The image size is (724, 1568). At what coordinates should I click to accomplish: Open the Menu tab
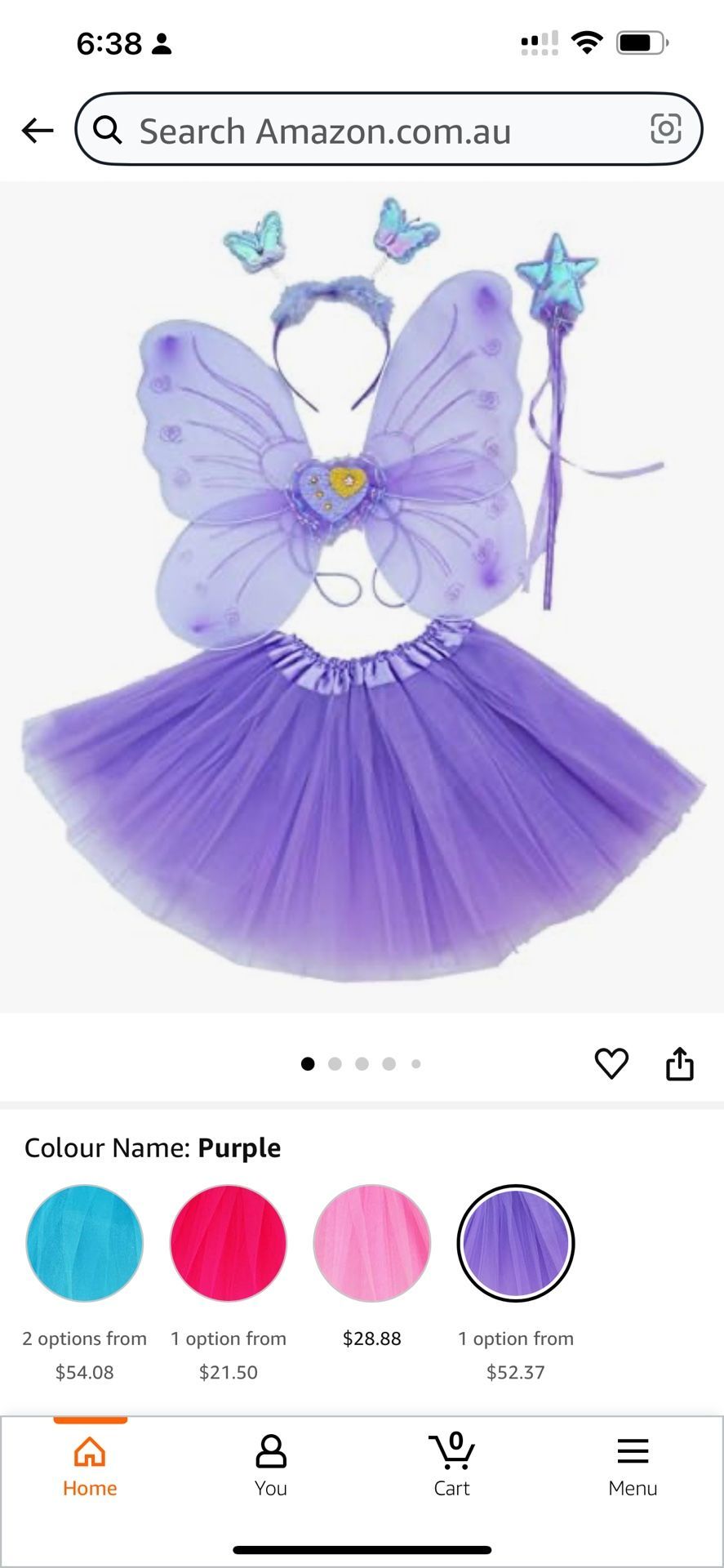[633, 1467]
